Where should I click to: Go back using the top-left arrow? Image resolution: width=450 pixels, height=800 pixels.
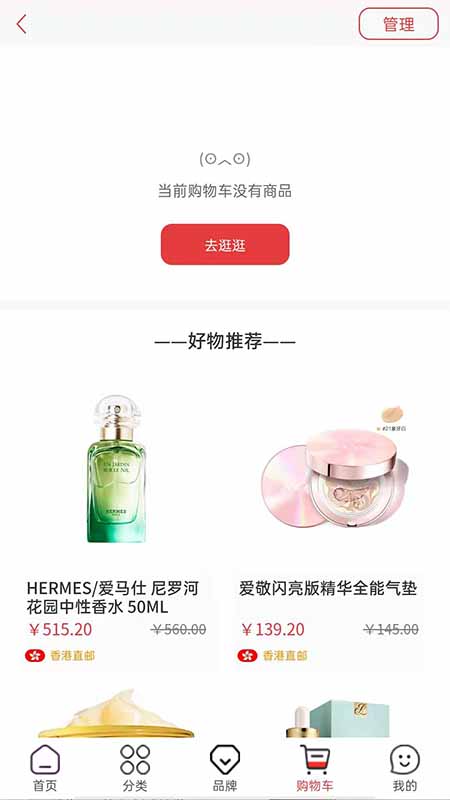21,24
